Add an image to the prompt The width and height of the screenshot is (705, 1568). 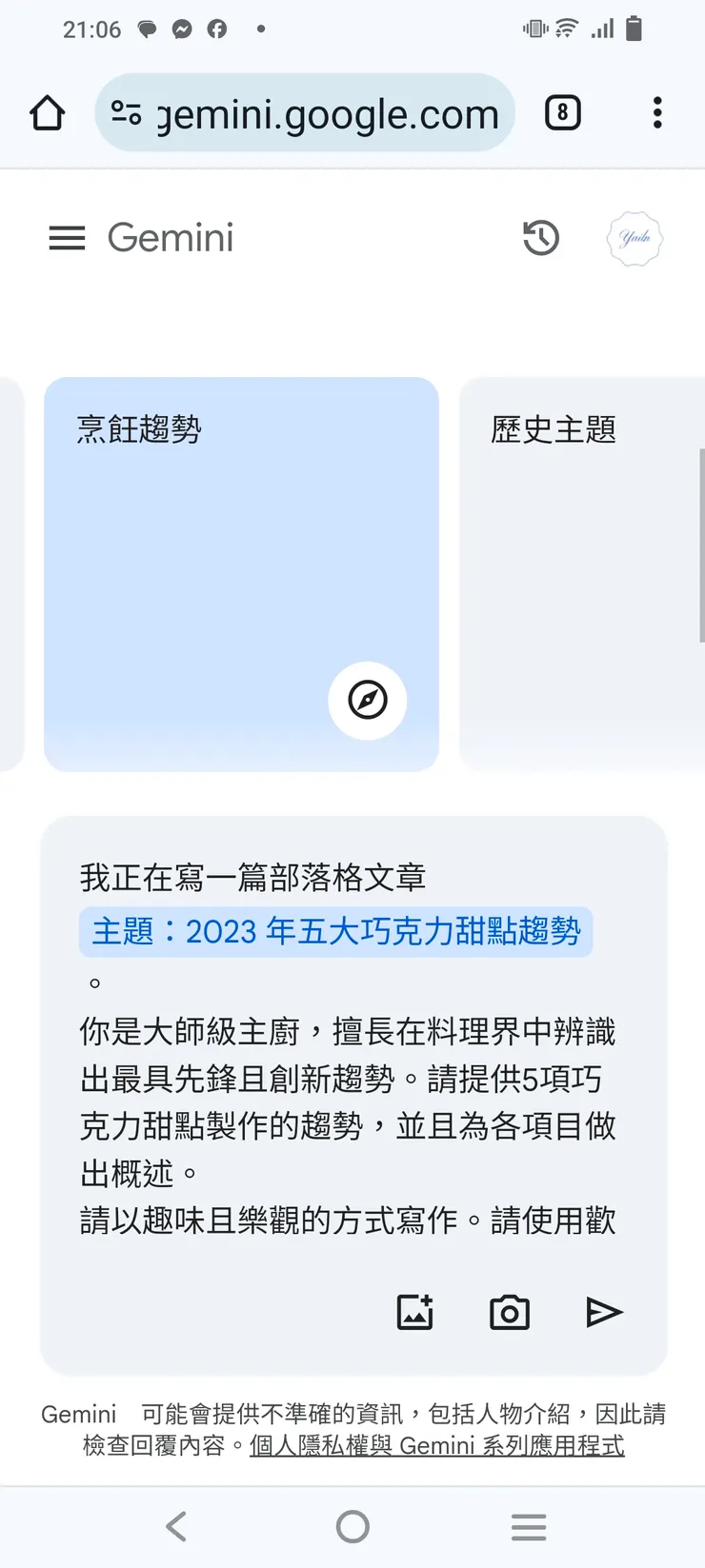point(414,1311)
